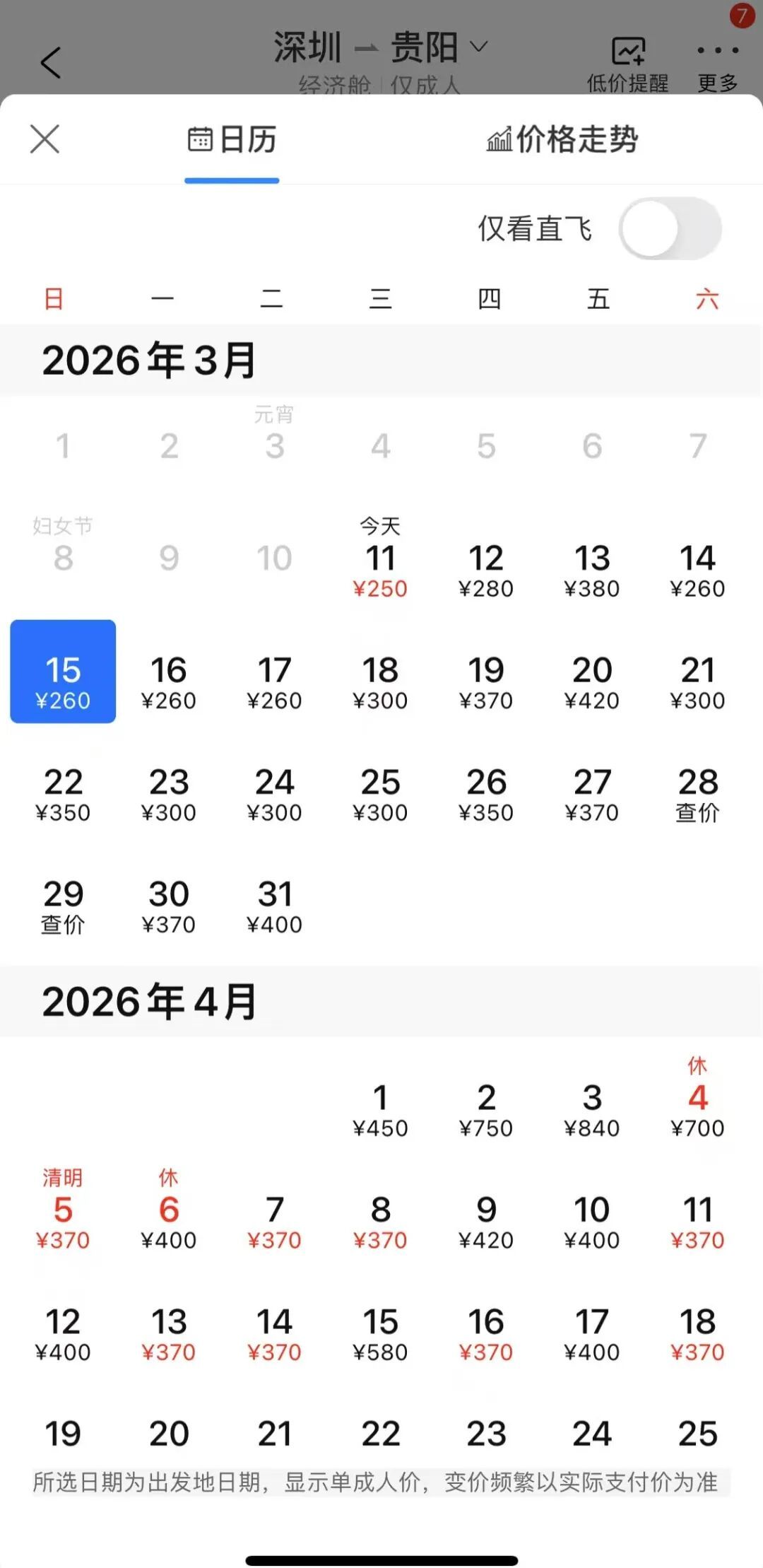Choose March 14 priced ¥260
763x1568 pixels.
[x=697, y=570]
